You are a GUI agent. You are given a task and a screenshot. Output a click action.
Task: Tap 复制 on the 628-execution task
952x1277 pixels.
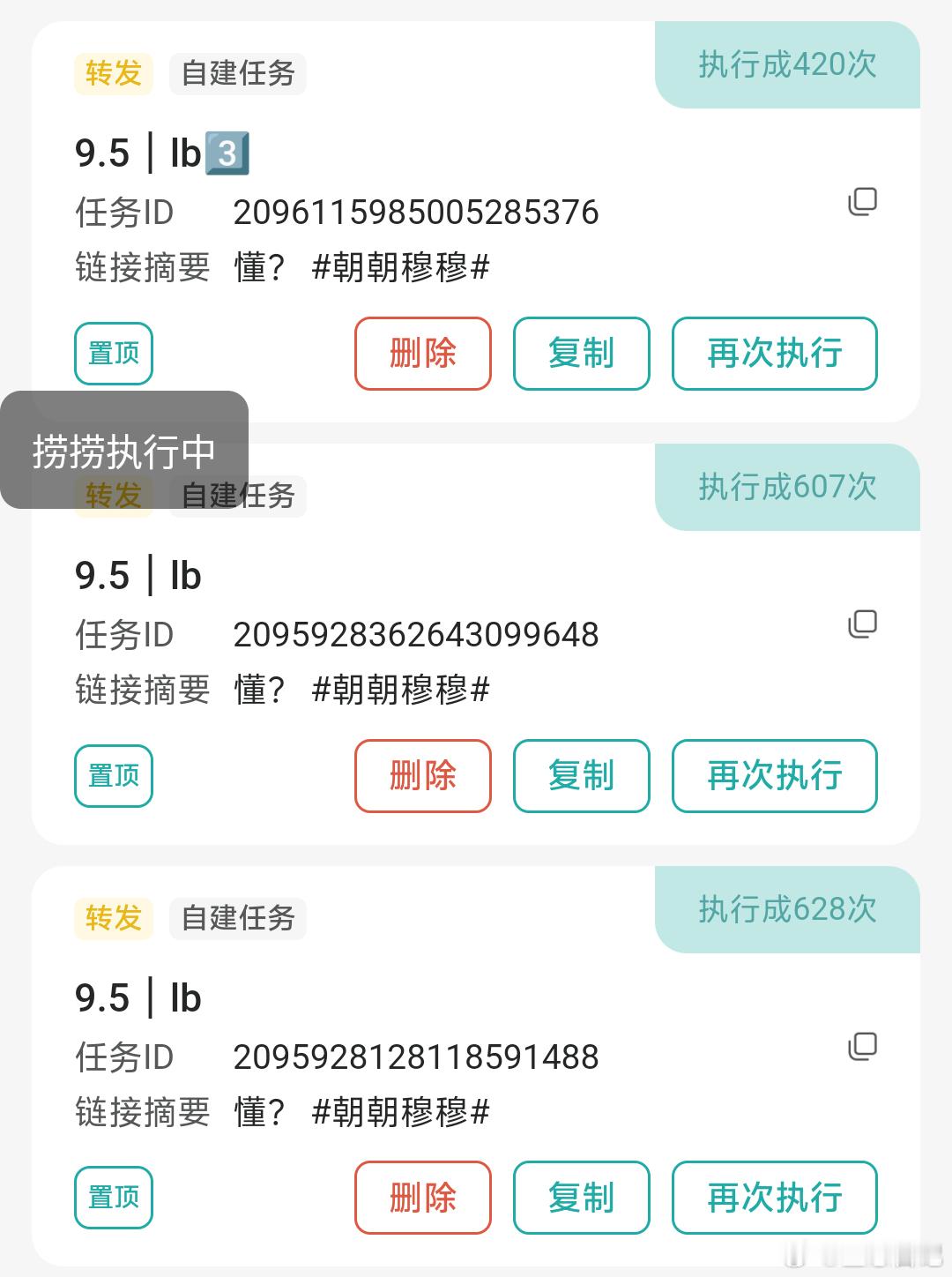click(582, 1198)
